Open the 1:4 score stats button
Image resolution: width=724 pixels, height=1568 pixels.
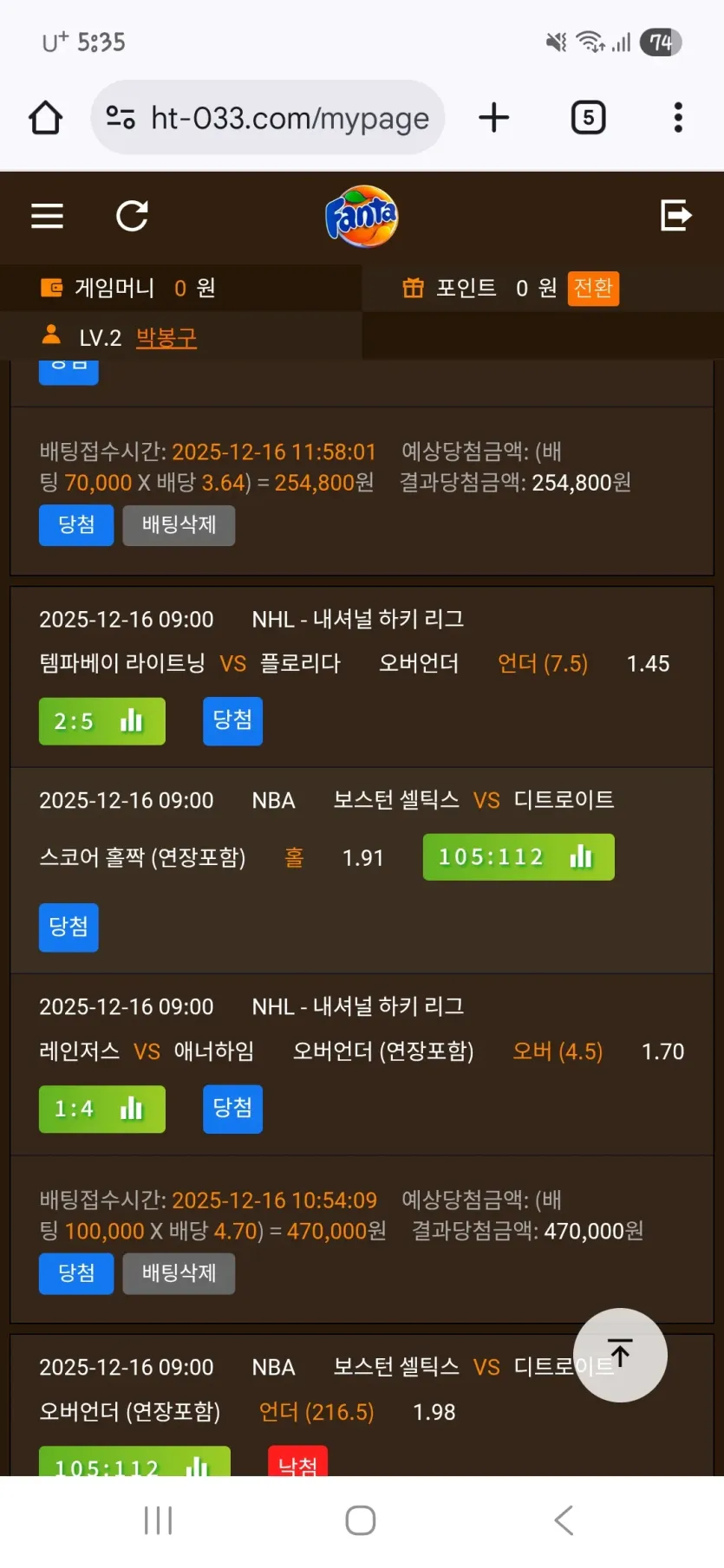pos(102,1109)
